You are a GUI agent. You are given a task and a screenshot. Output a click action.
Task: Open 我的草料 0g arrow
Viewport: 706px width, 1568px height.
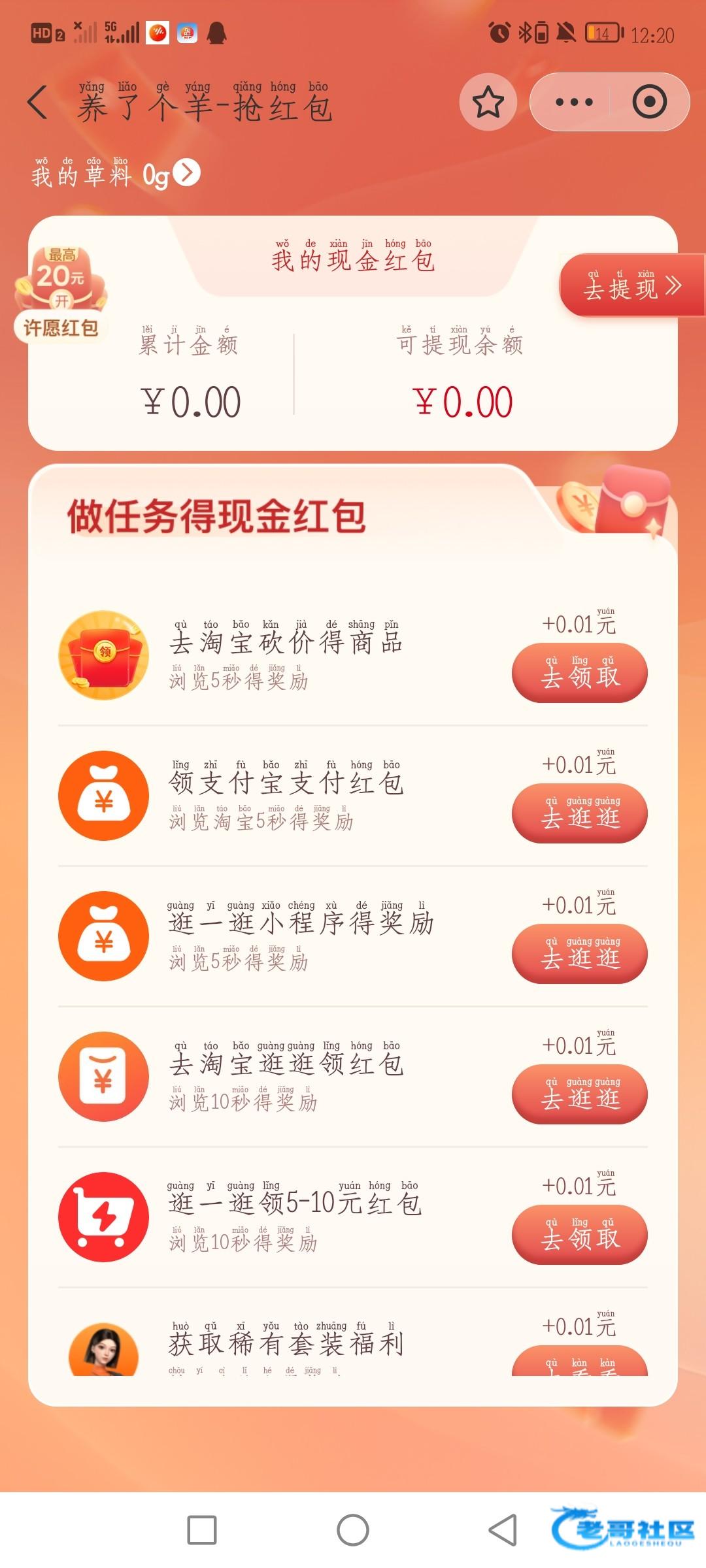pyautogui.click(x=187, y=173)
